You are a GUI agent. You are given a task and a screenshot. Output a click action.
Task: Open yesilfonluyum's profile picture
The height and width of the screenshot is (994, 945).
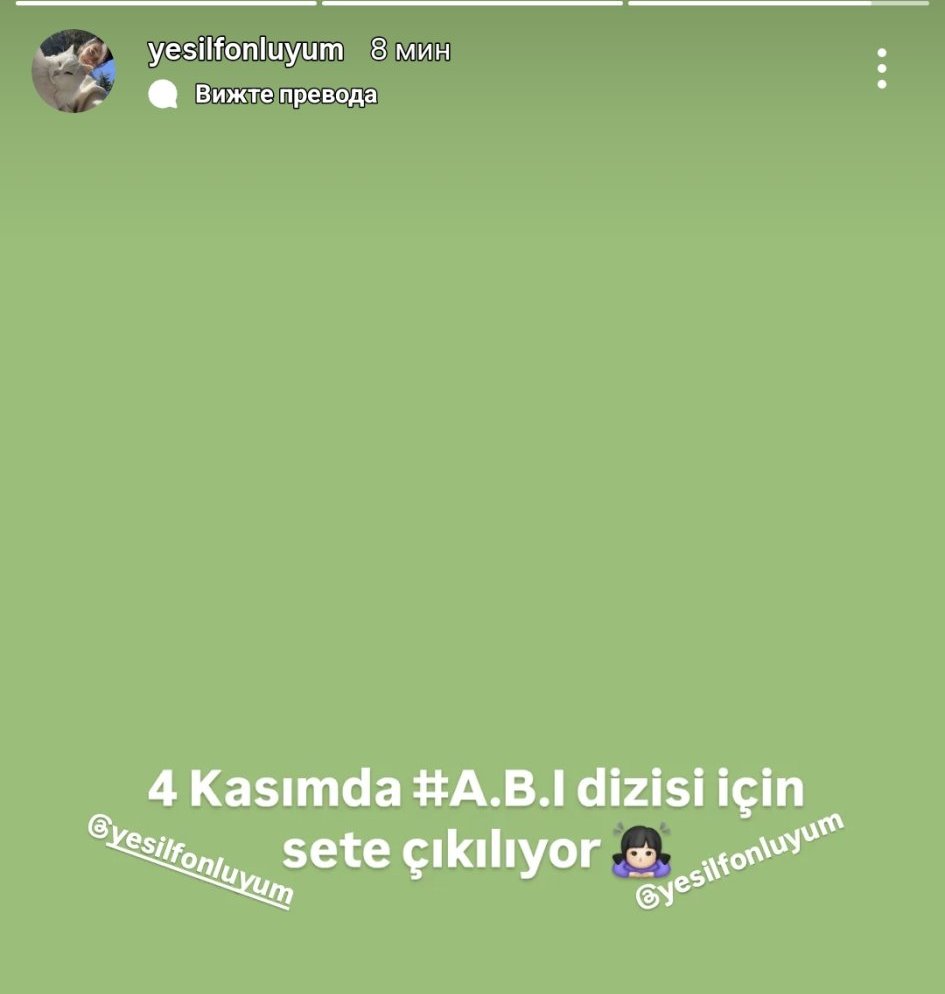click(73, 71)
